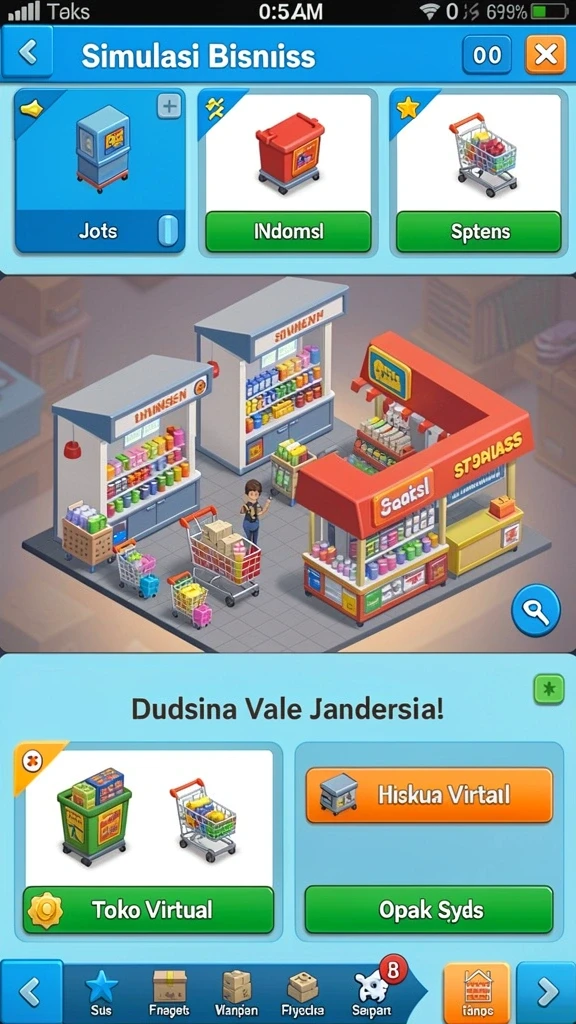The image size is (576, 1024).
Task: Tap the 00 counter button
Action: pyautogui.click(x=487, y=55)
